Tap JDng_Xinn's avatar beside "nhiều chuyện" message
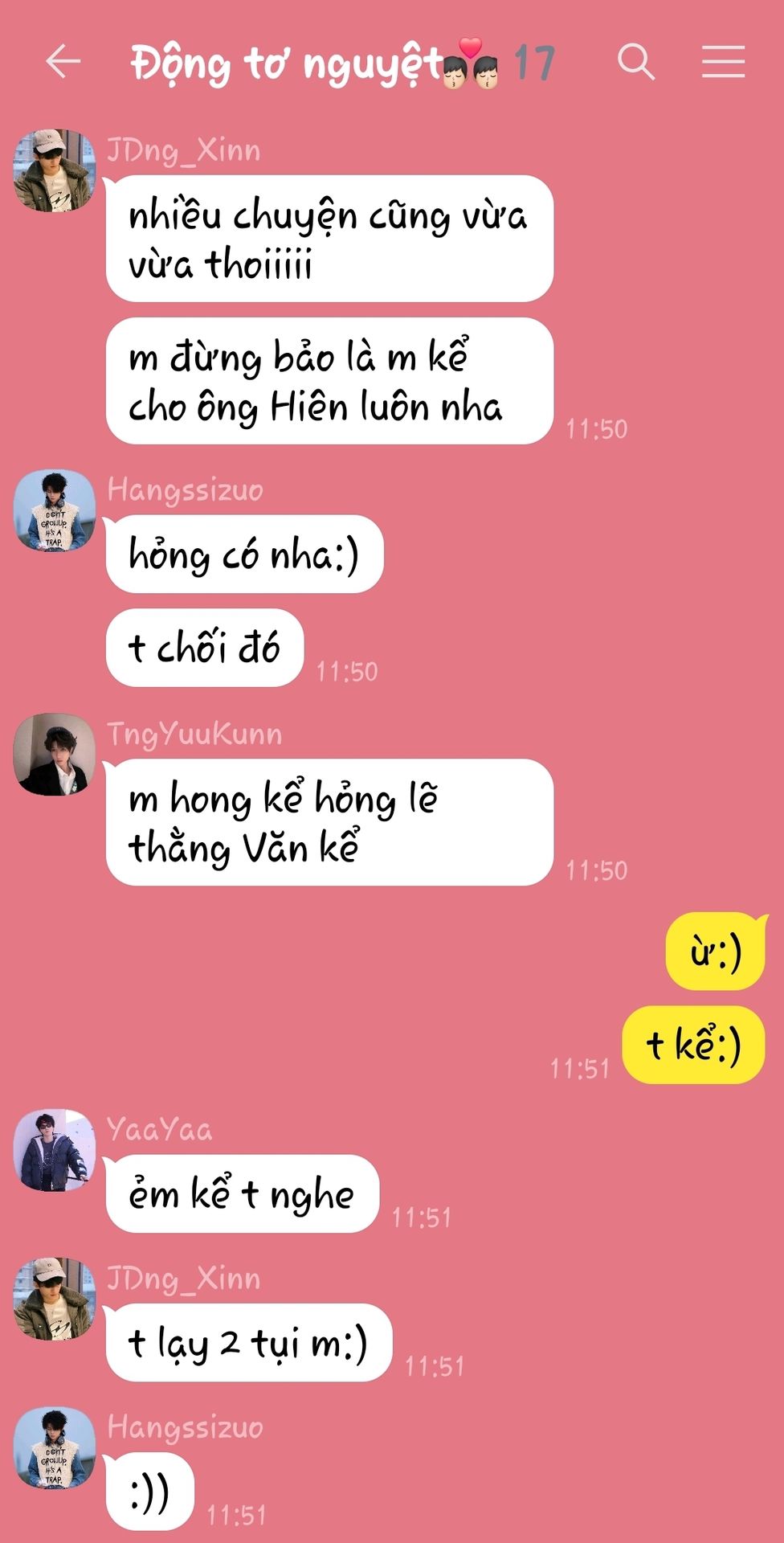The image size is (784, 1543). tap(55, 170)
